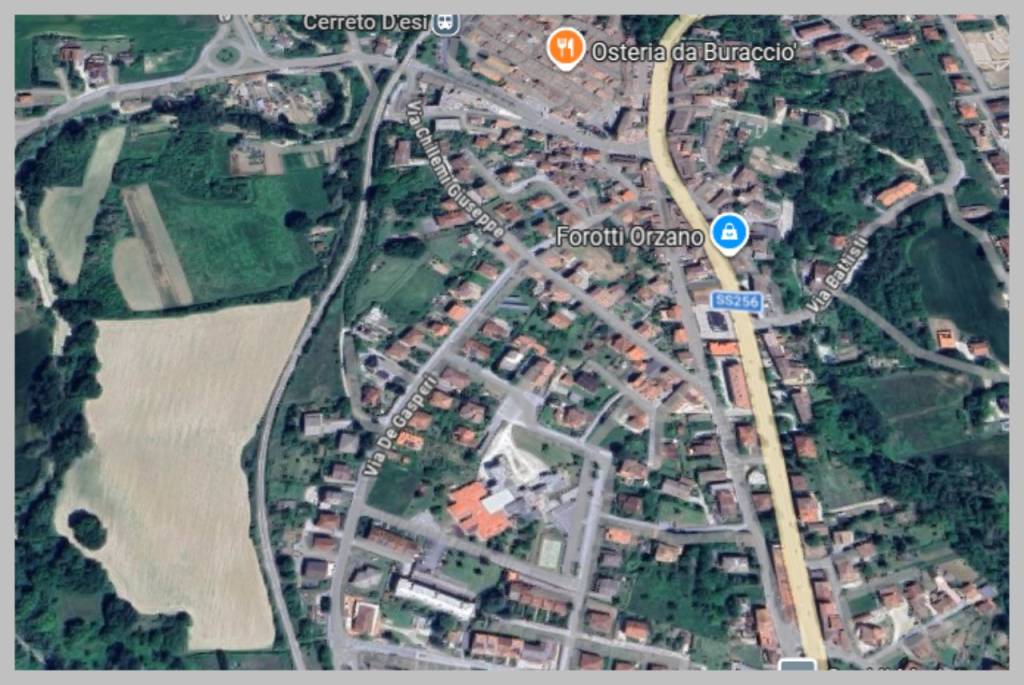Open the Osteria da Buraccio' restaurant pin
Screen dimensions: 1024x685
tap(566, 46)
